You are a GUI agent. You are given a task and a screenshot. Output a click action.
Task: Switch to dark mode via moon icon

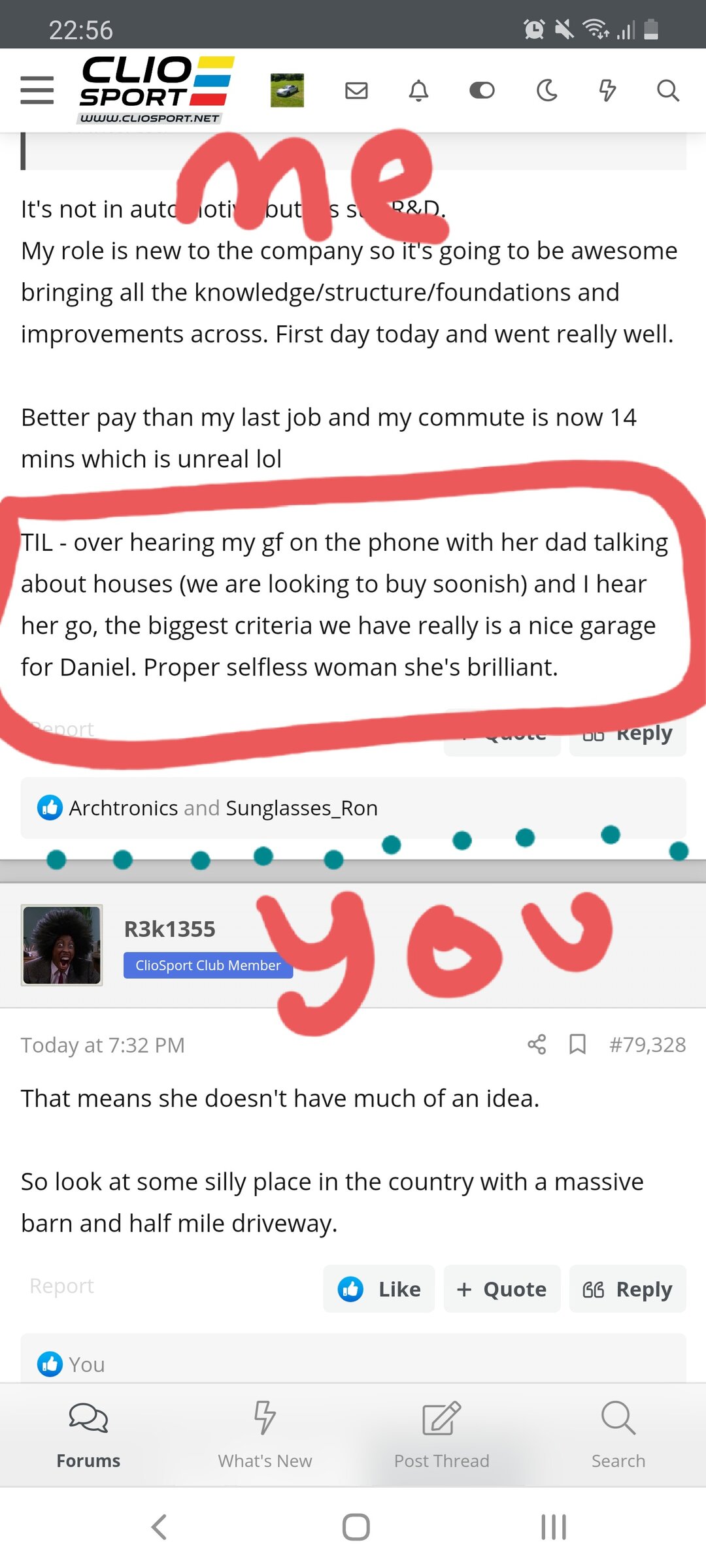click(x=546, y=90)
